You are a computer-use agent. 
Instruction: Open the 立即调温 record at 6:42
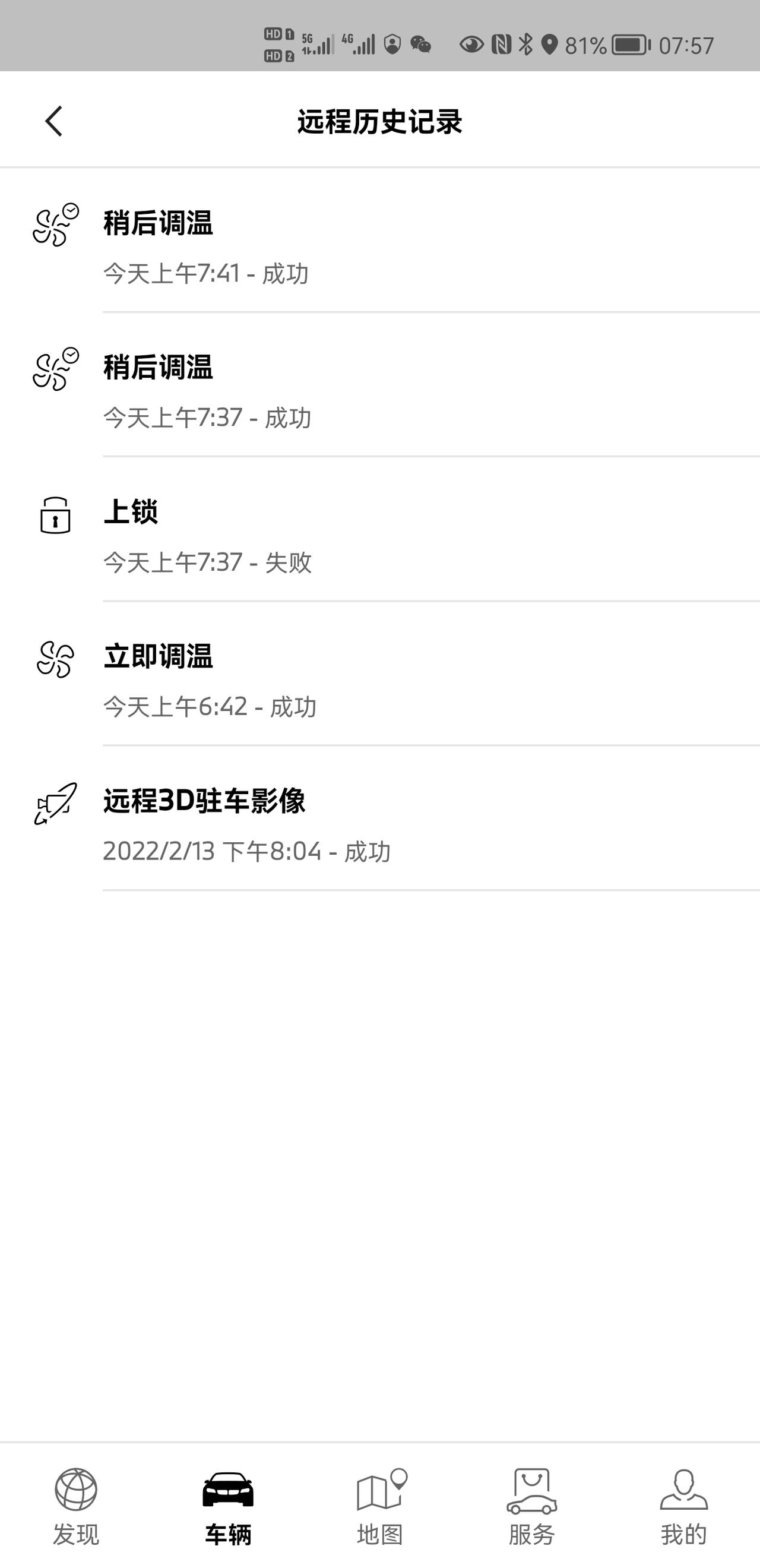(379, 673)
